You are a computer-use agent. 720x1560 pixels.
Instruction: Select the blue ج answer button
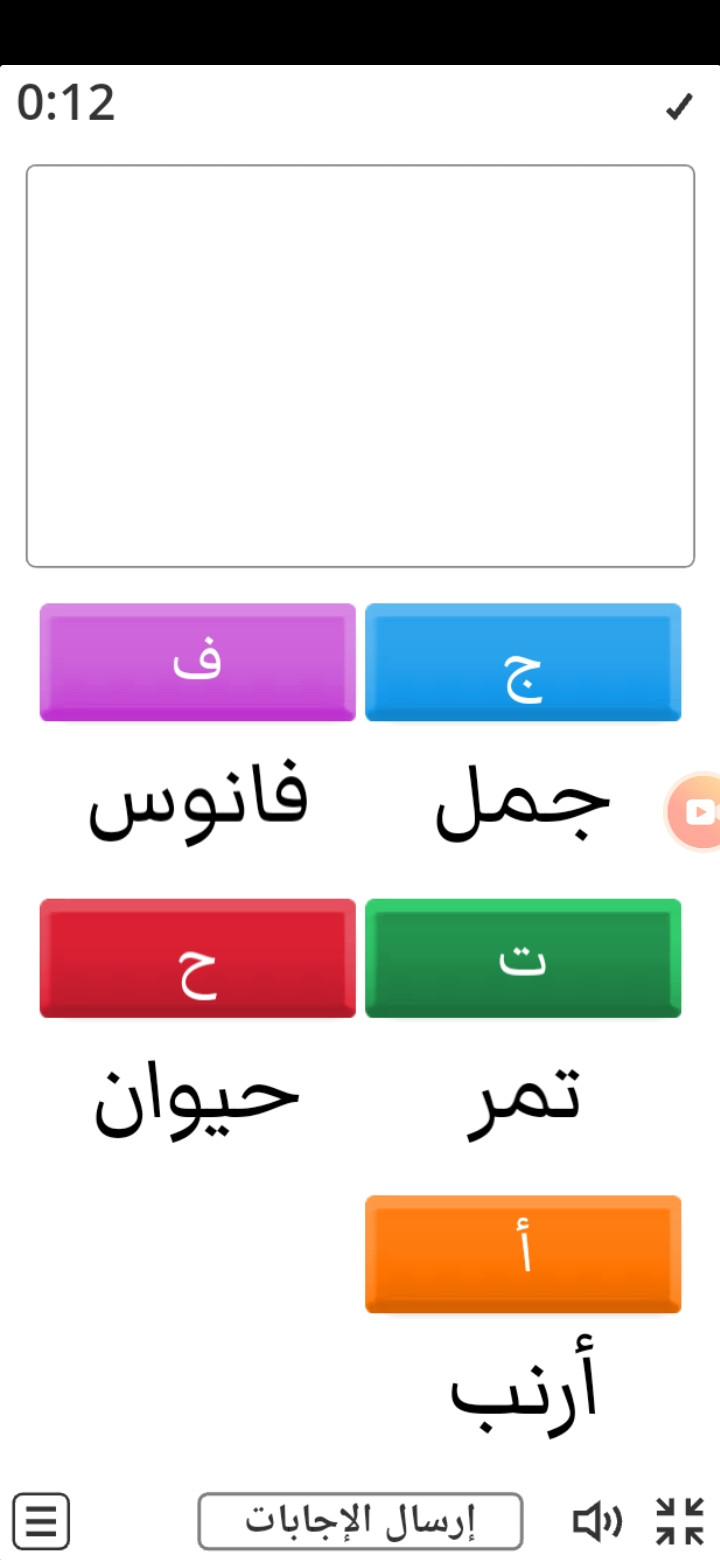(523, 662)
